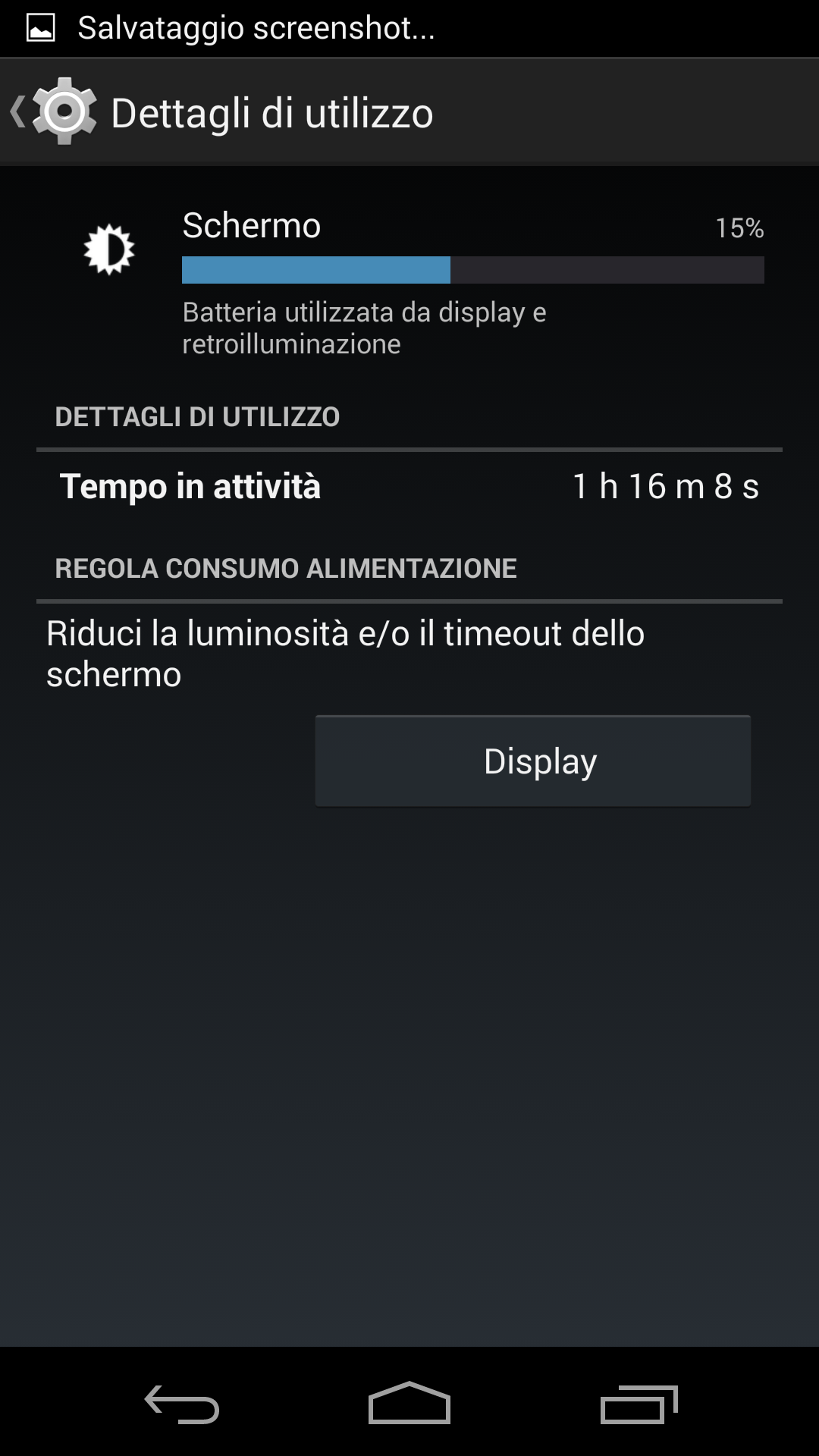Viewport: 819px width, 1456px height.
Task: Open the recent apps overview
Action: click(x=639, y=1404)
